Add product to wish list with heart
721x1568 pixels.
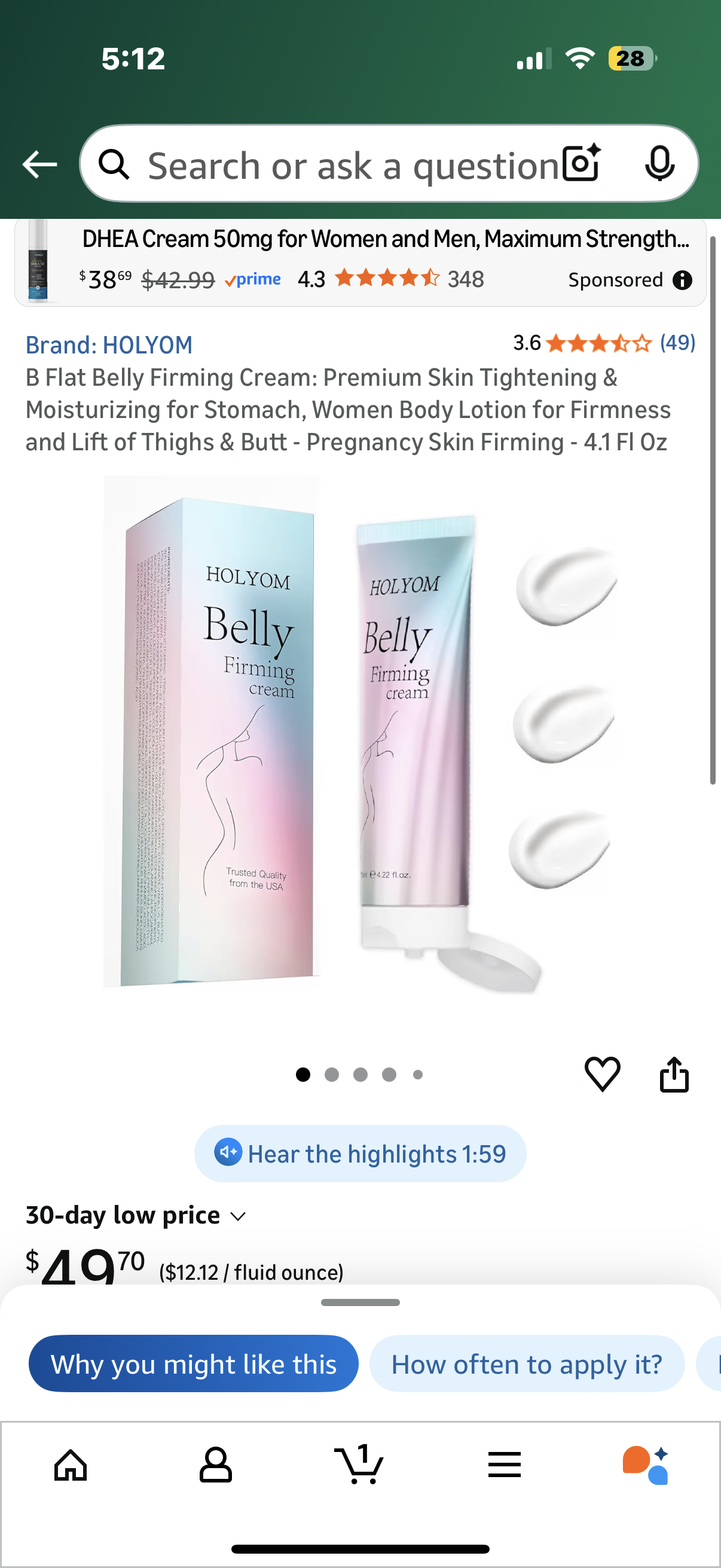pos(603,1075)
